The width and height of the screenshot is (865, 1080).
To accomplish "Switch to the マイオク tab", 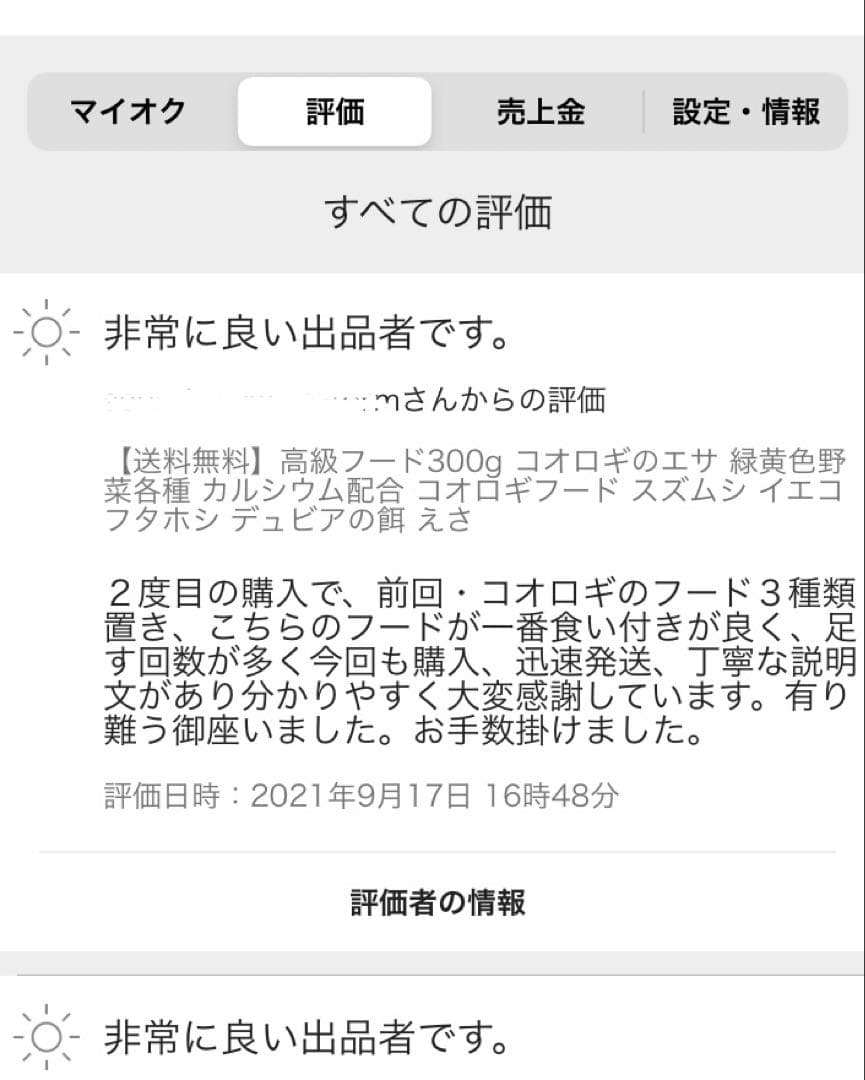I will [x=128, y=112].
